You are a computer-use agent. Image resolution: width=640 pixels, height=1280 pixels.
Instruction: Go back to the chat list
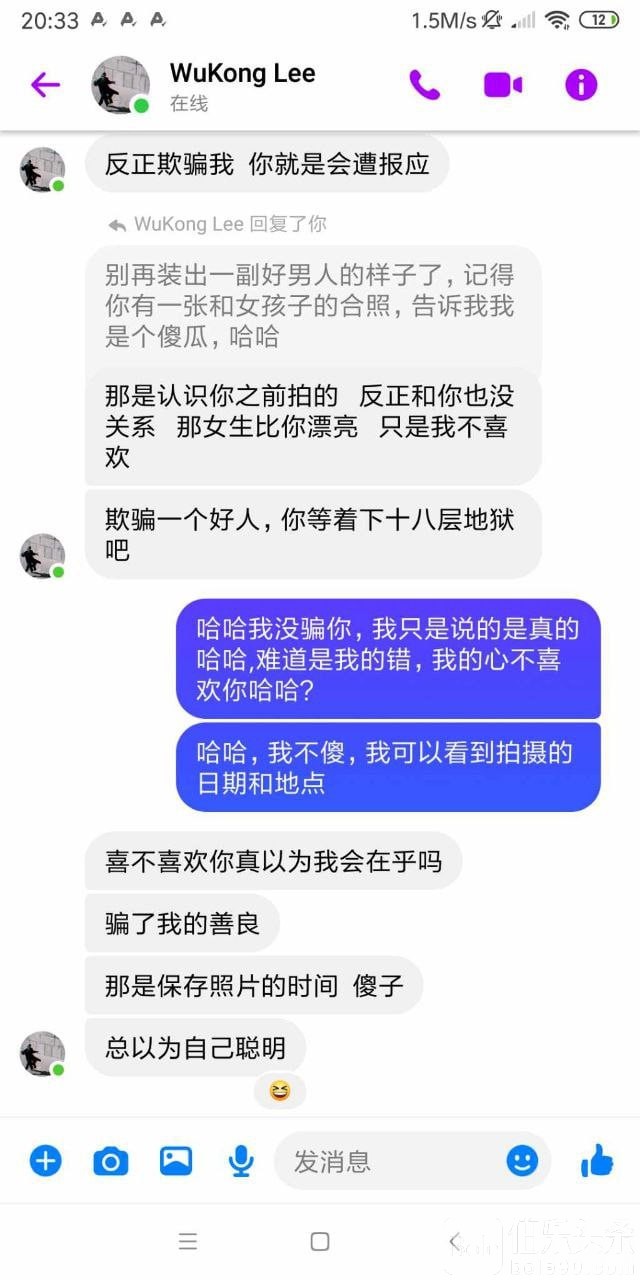click(45, 85)
